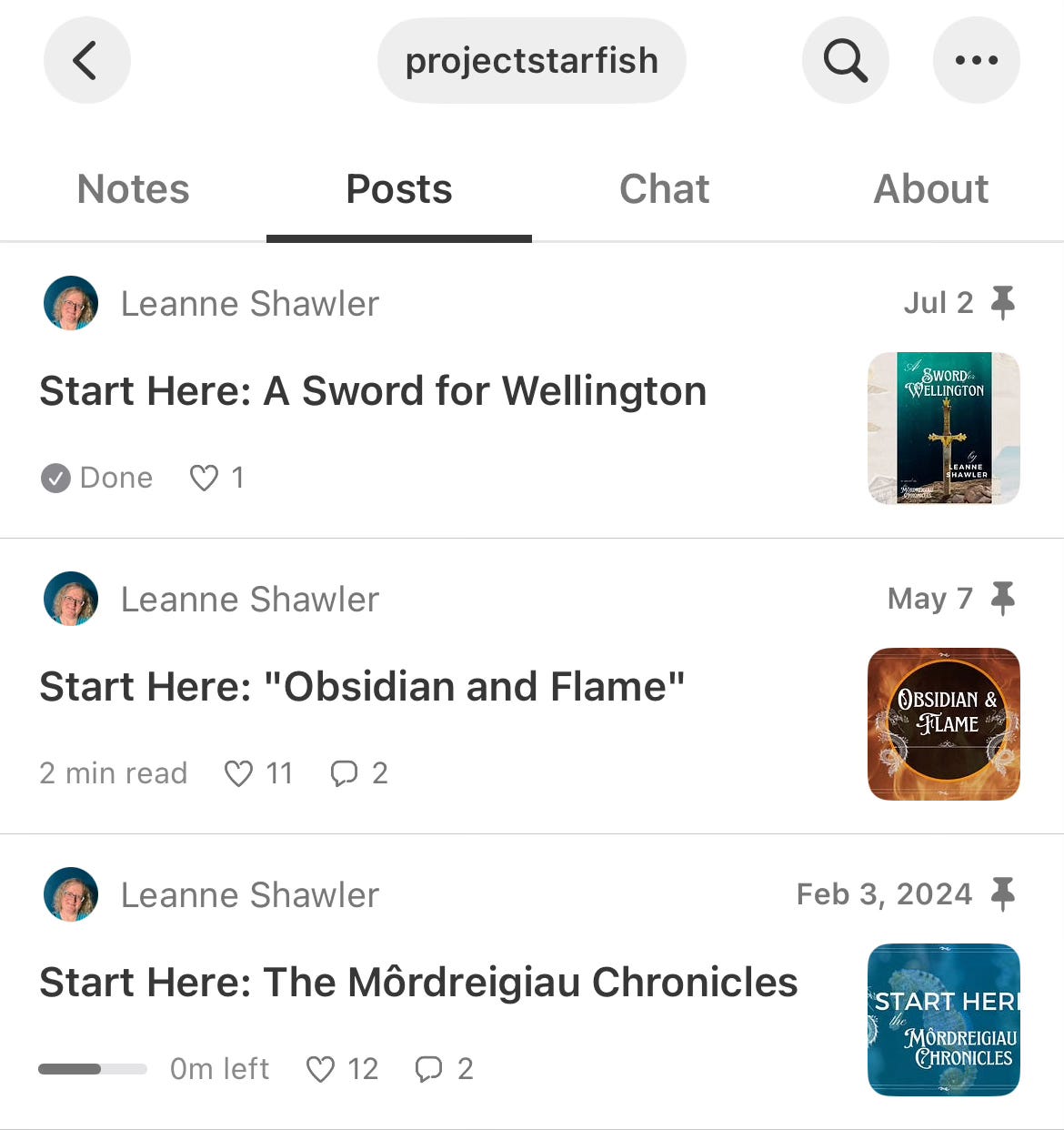This screenshot has width=1064, height=1130.
Task: Open "Start Here: Obsidian and Flame" post
Action: [362, 687]
